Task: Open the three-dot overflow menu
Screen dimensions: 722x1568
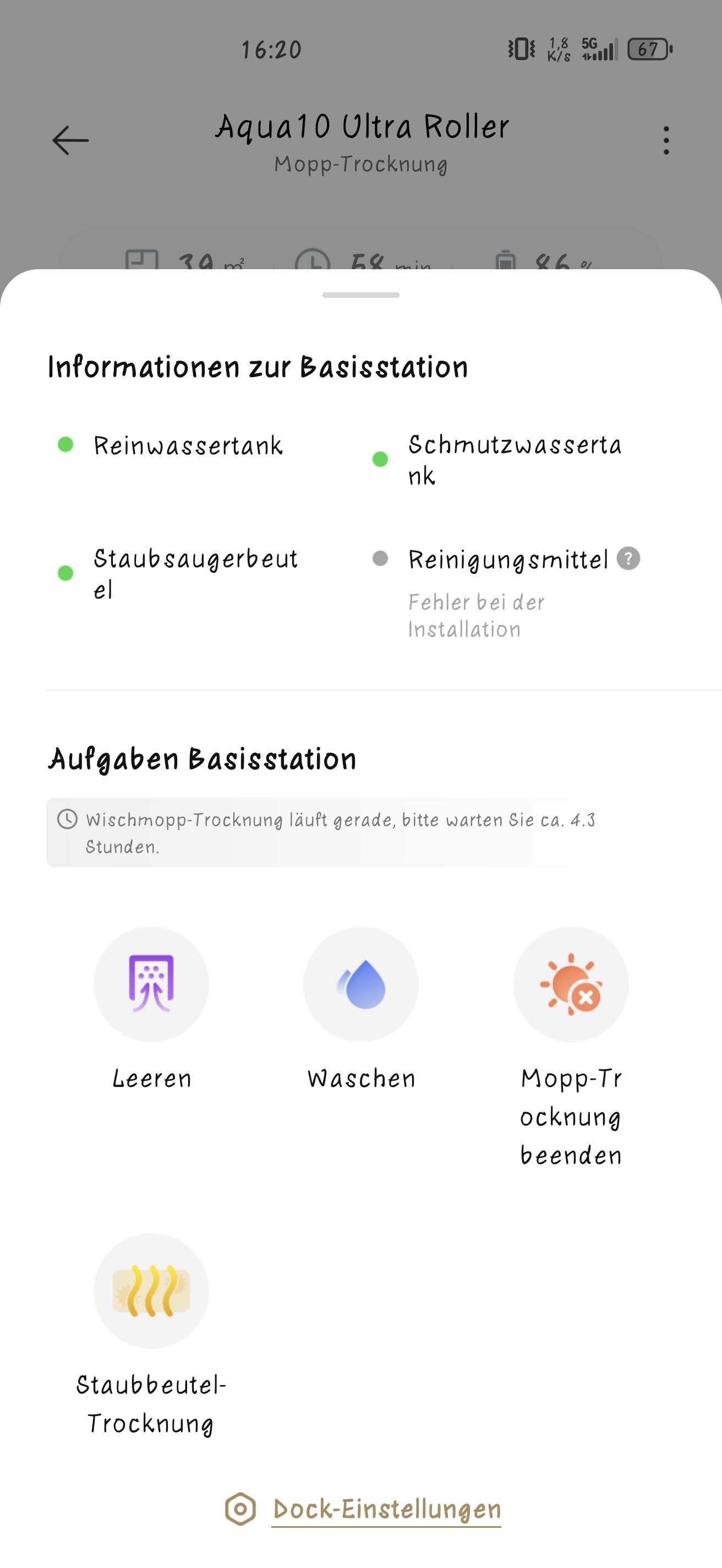Action: coord(666,140)
